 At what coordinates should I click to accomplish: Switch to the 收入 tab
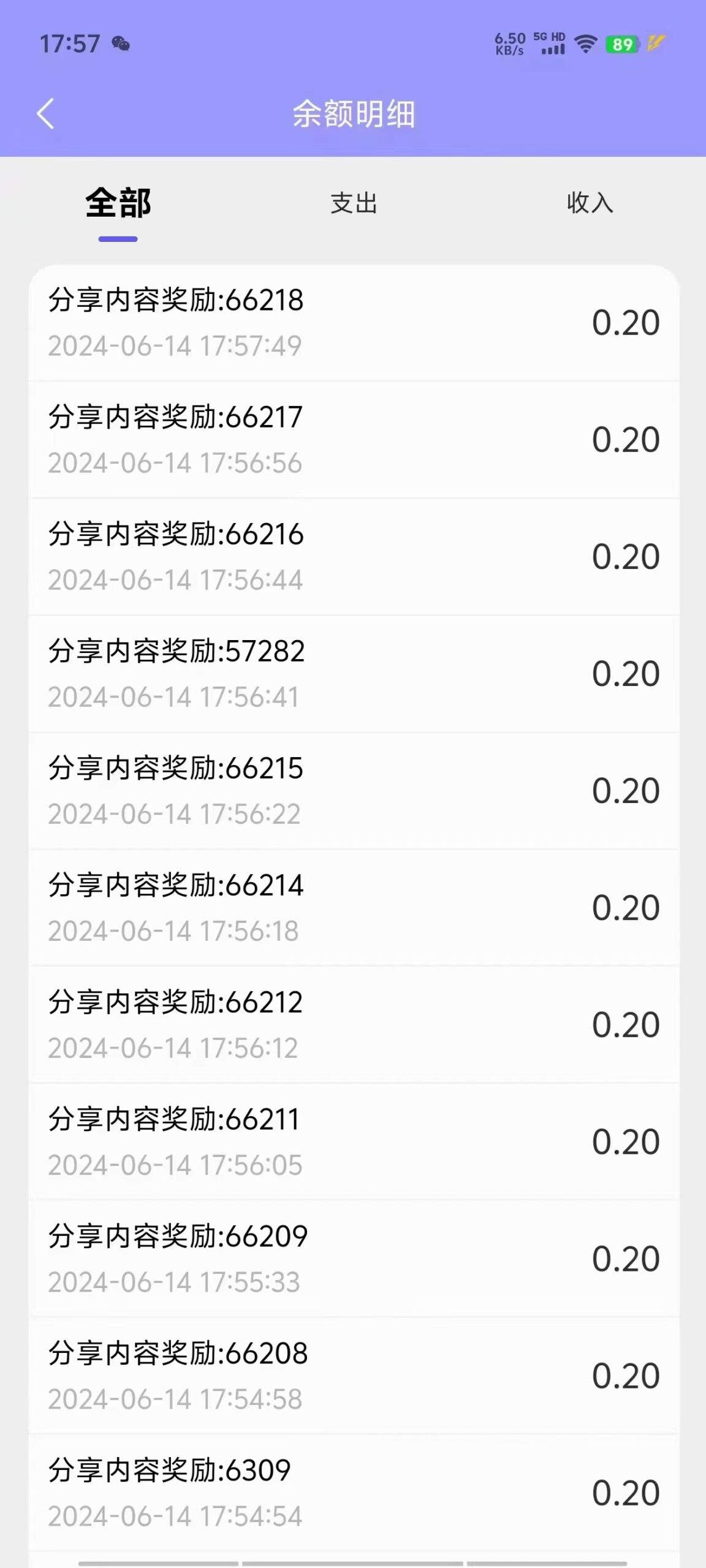click(x=590, y=205)
